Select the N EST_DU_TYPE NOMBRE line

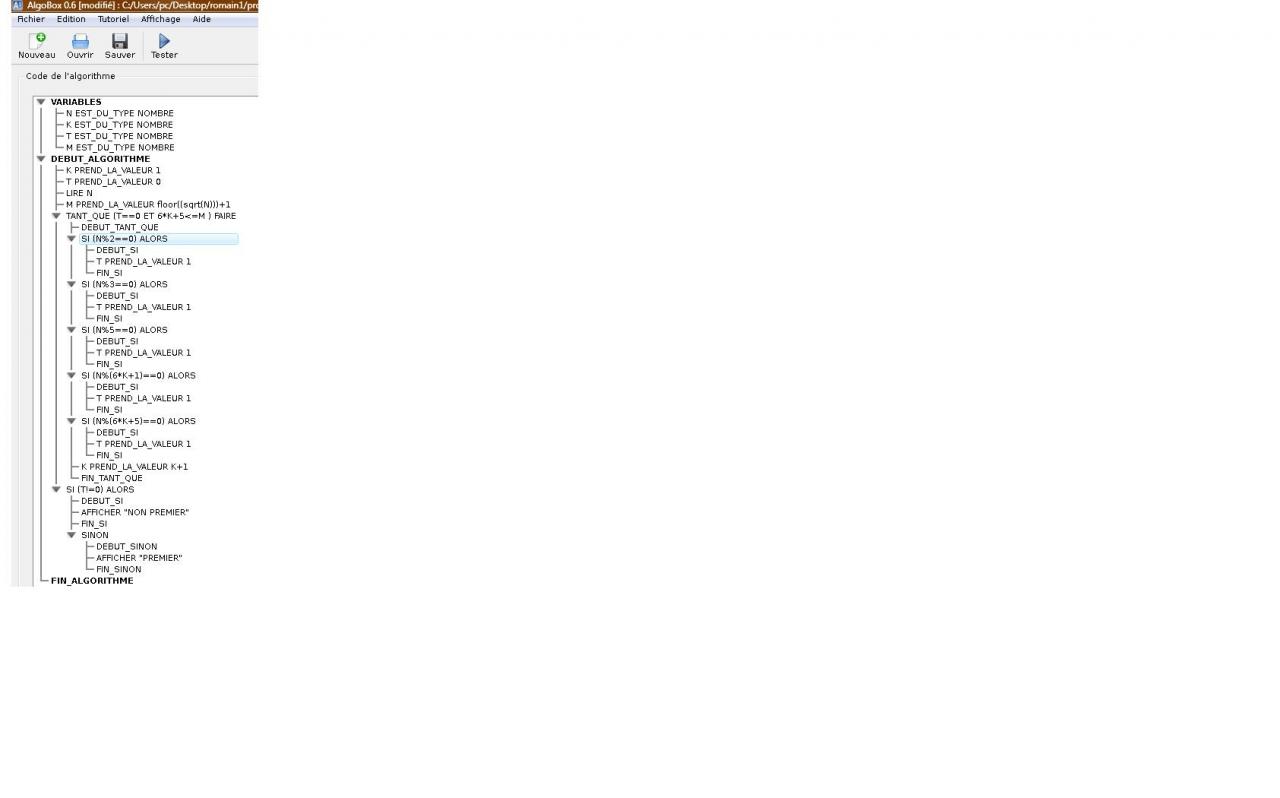tap(120, 113)
